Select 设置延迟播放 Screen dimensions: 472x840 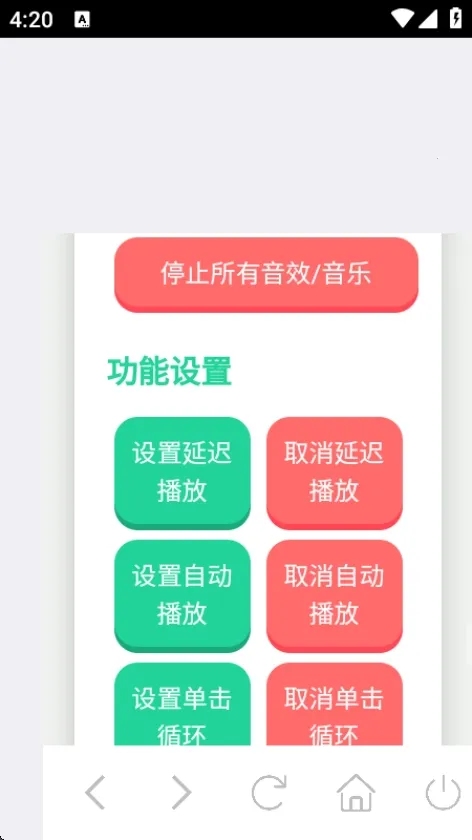tap(182, 473)
